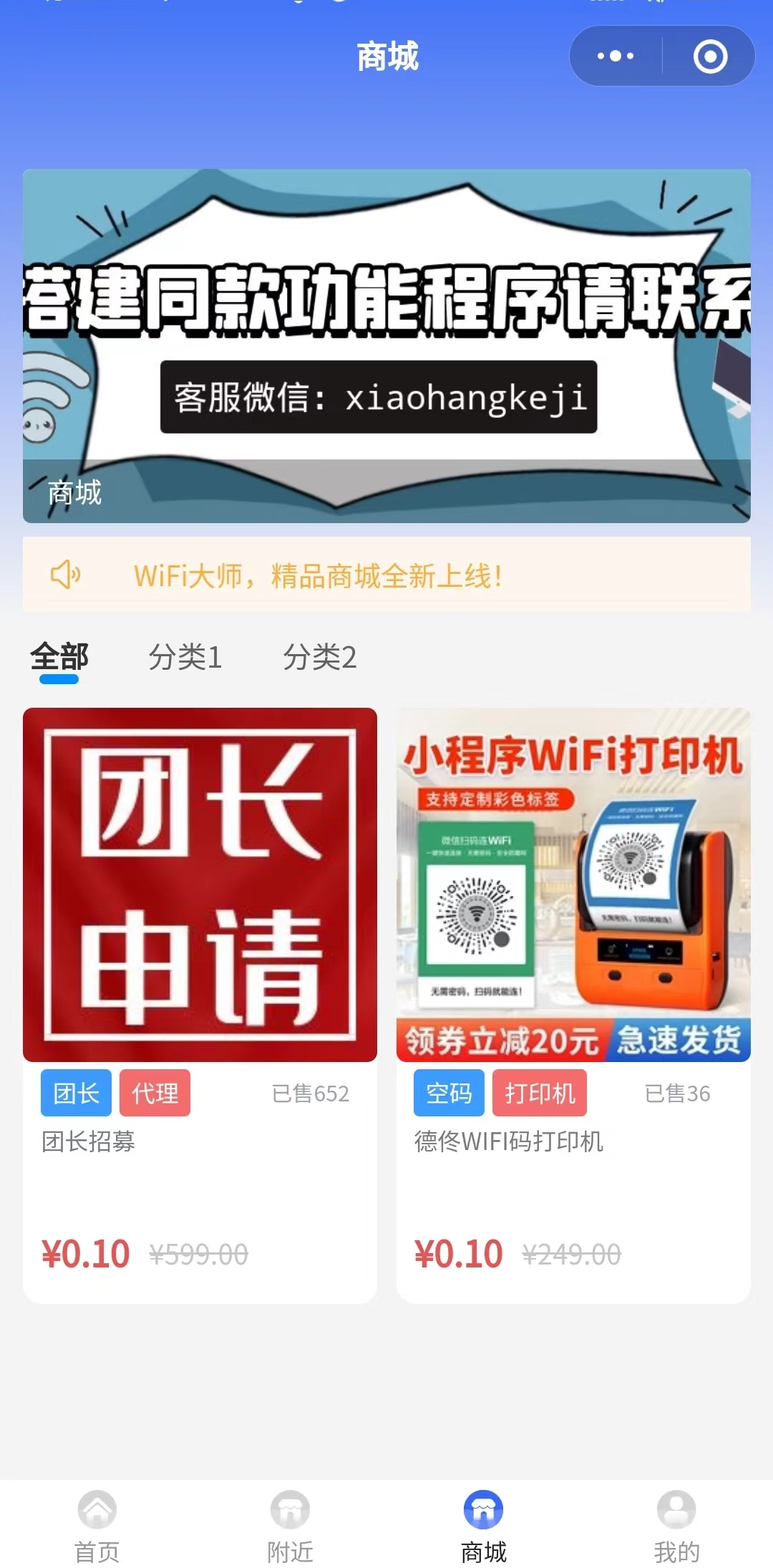Select the 全部 category tab

coord(59,657)
